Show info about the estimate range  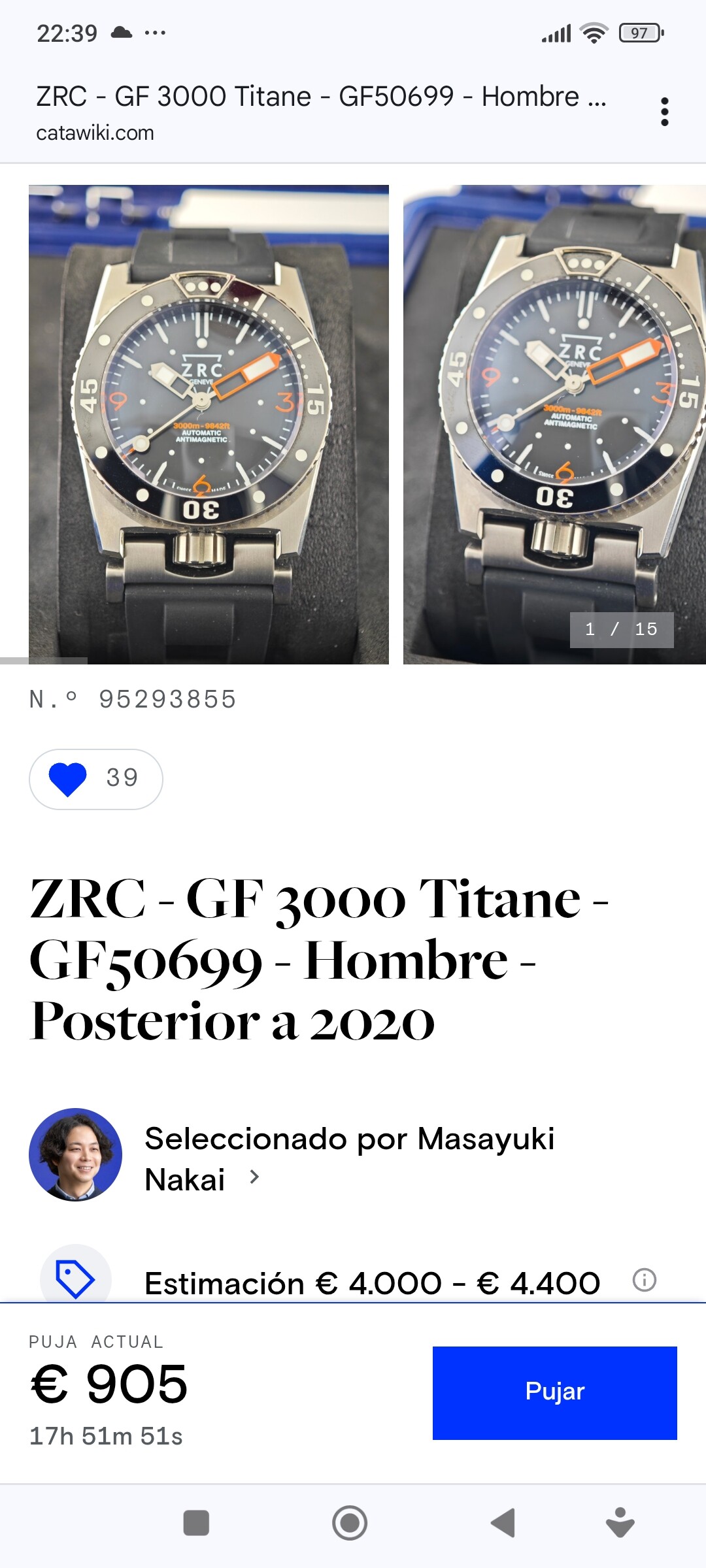click(x=644, y=1280)
